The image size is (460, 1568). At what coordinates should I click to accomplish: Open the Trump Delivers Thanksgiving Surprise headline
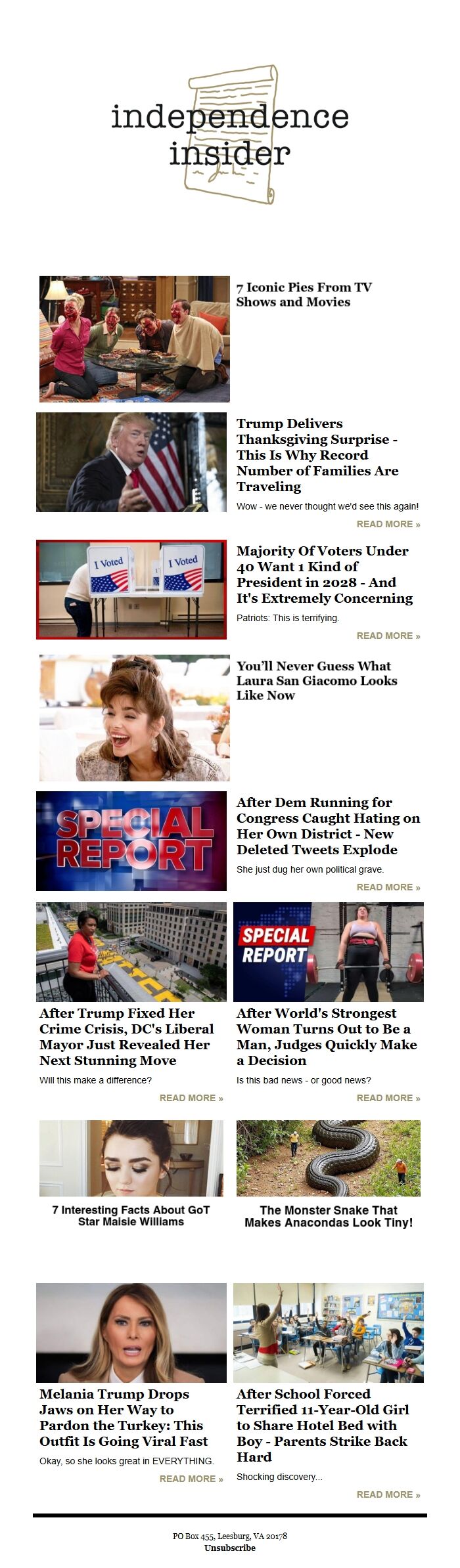[317, 455]
